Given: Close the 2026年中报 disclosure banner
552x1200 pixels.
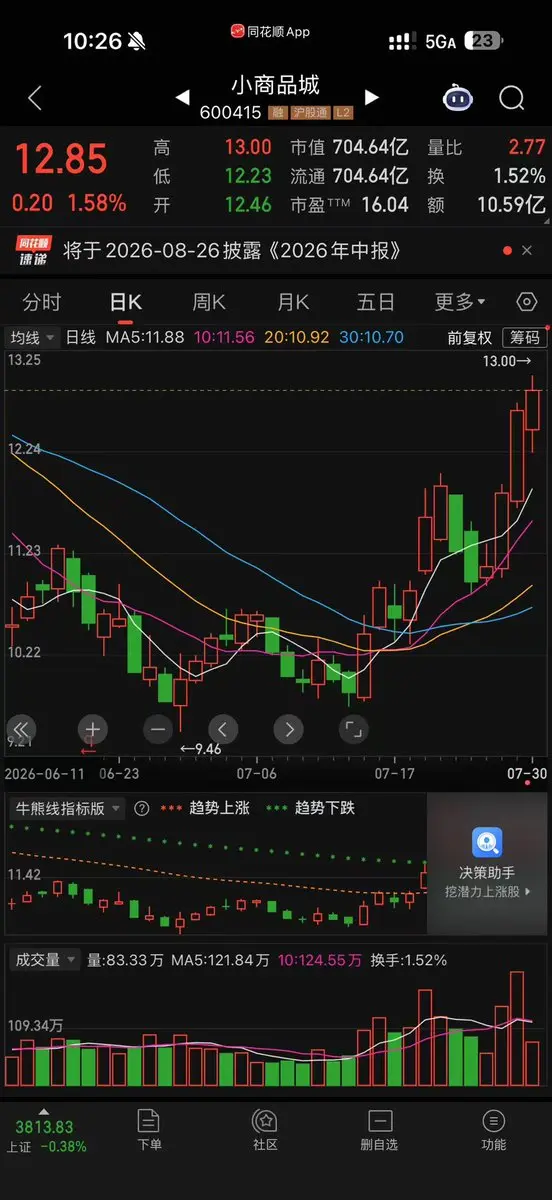Looking at the screenshot, I should (527, 250).
